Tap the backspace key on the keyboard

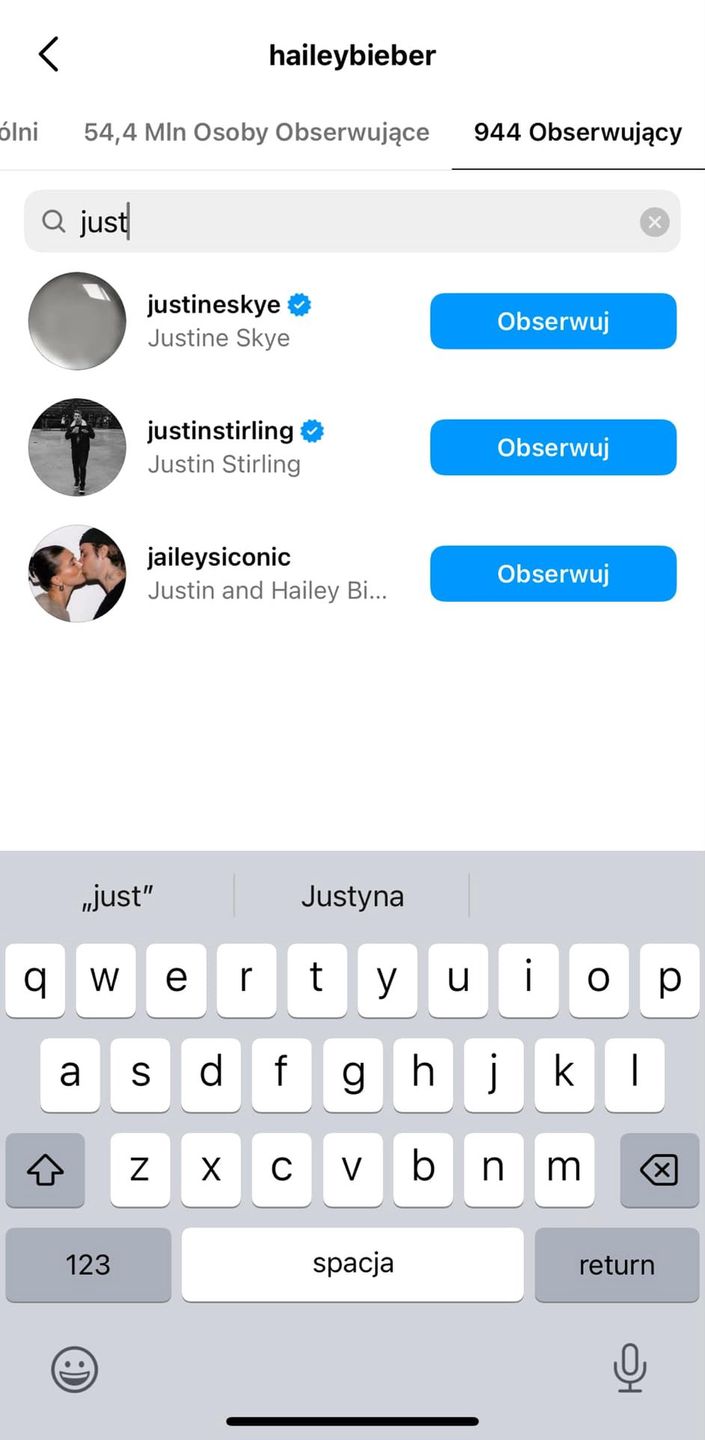click(x=658, y=1170)
